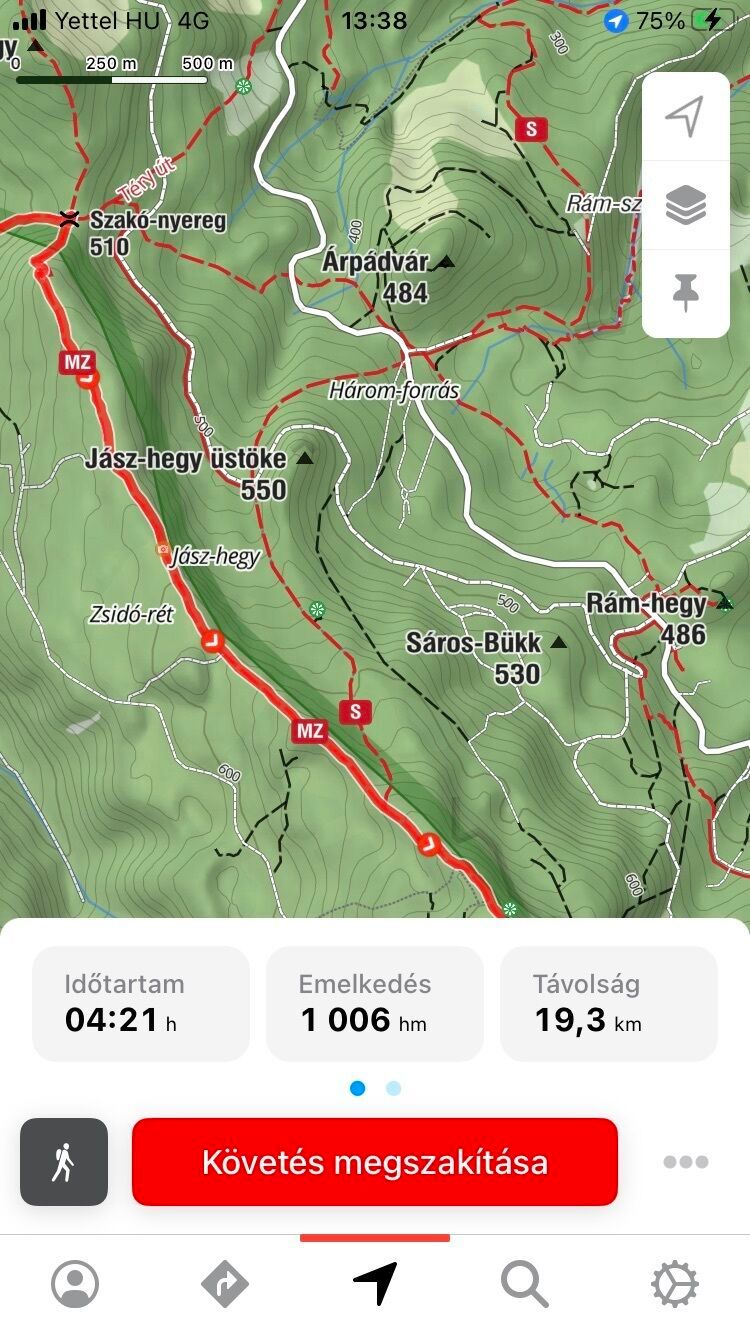Go to the search tab
The height and width of the screenshot is (1334, 750).
click(x=525, y=1284)
